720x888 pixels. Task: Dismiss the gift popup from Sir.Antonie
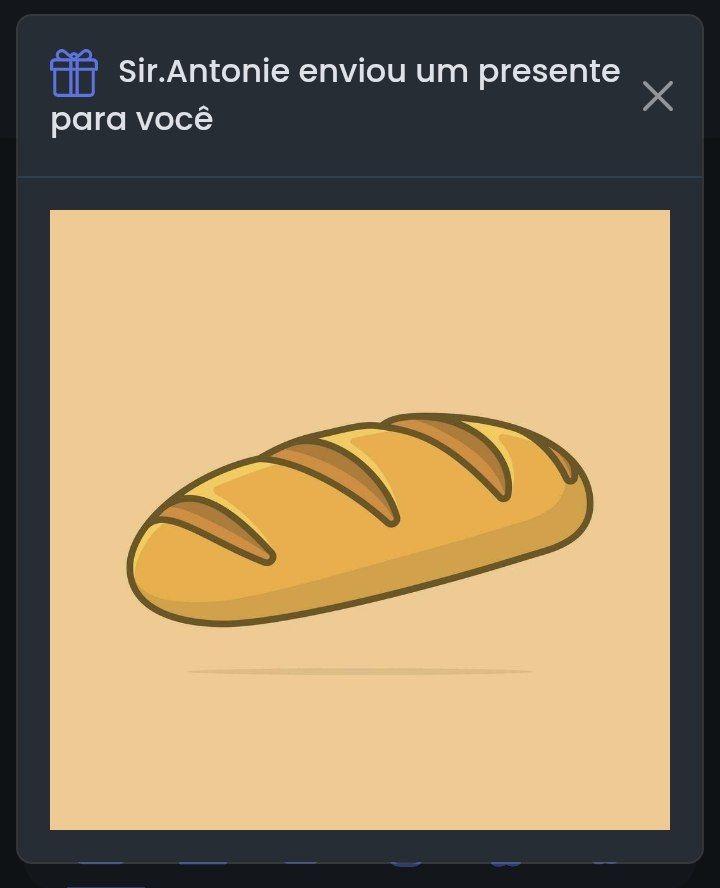tap(657, 96)
